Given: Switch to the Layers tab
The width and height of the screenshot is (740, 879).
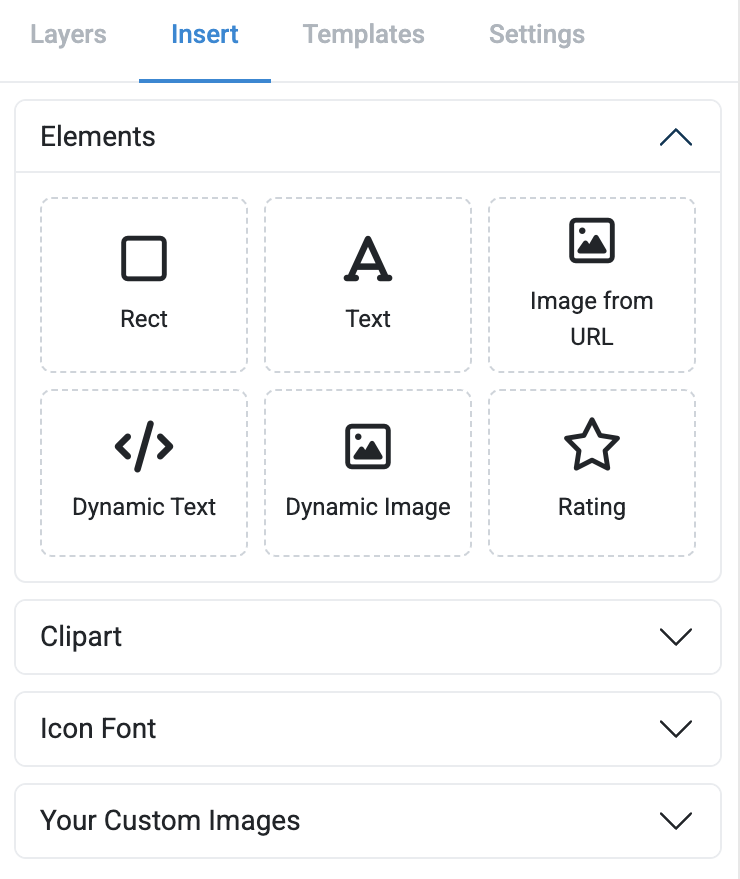Looking at the screenshot, I should [x=68, y=34].
